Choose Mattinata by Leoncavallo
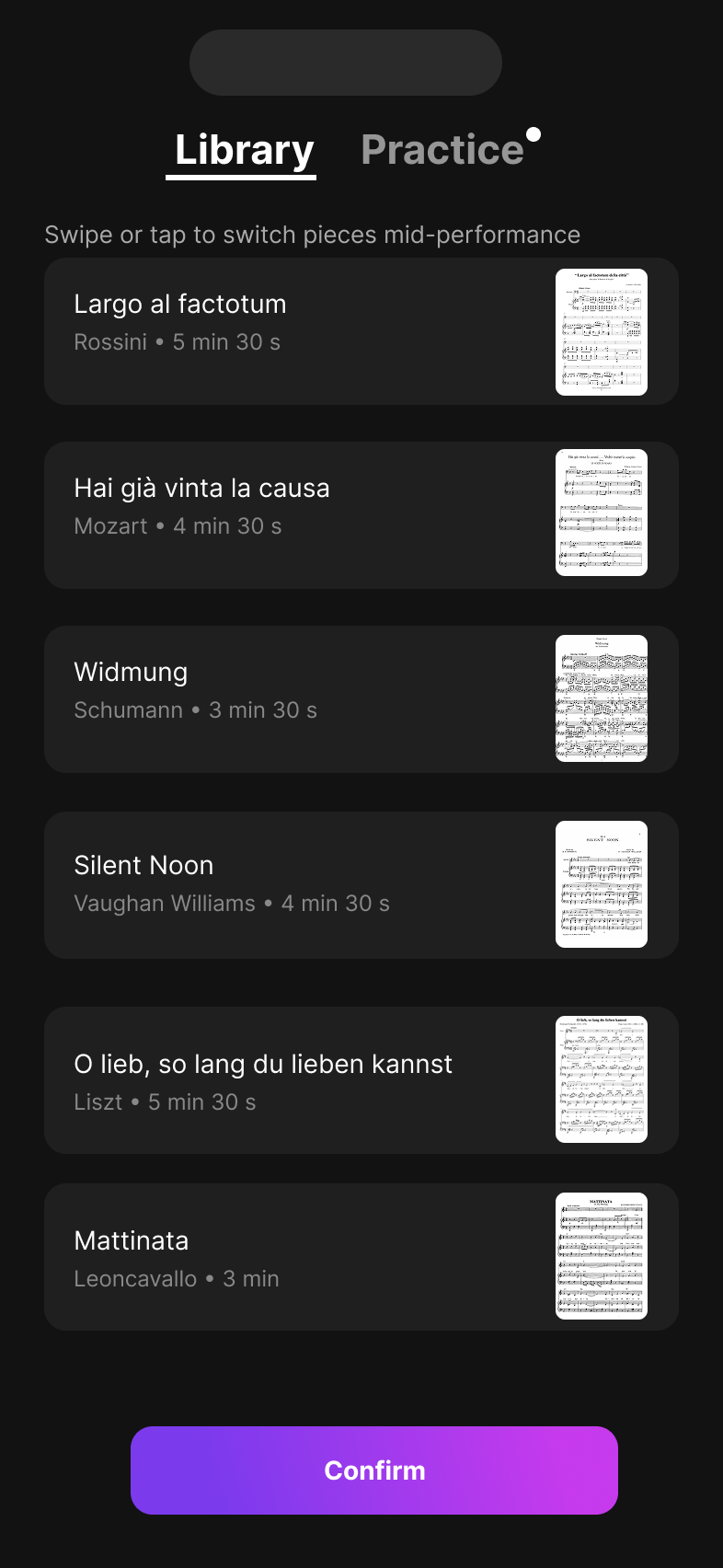 361,1257
